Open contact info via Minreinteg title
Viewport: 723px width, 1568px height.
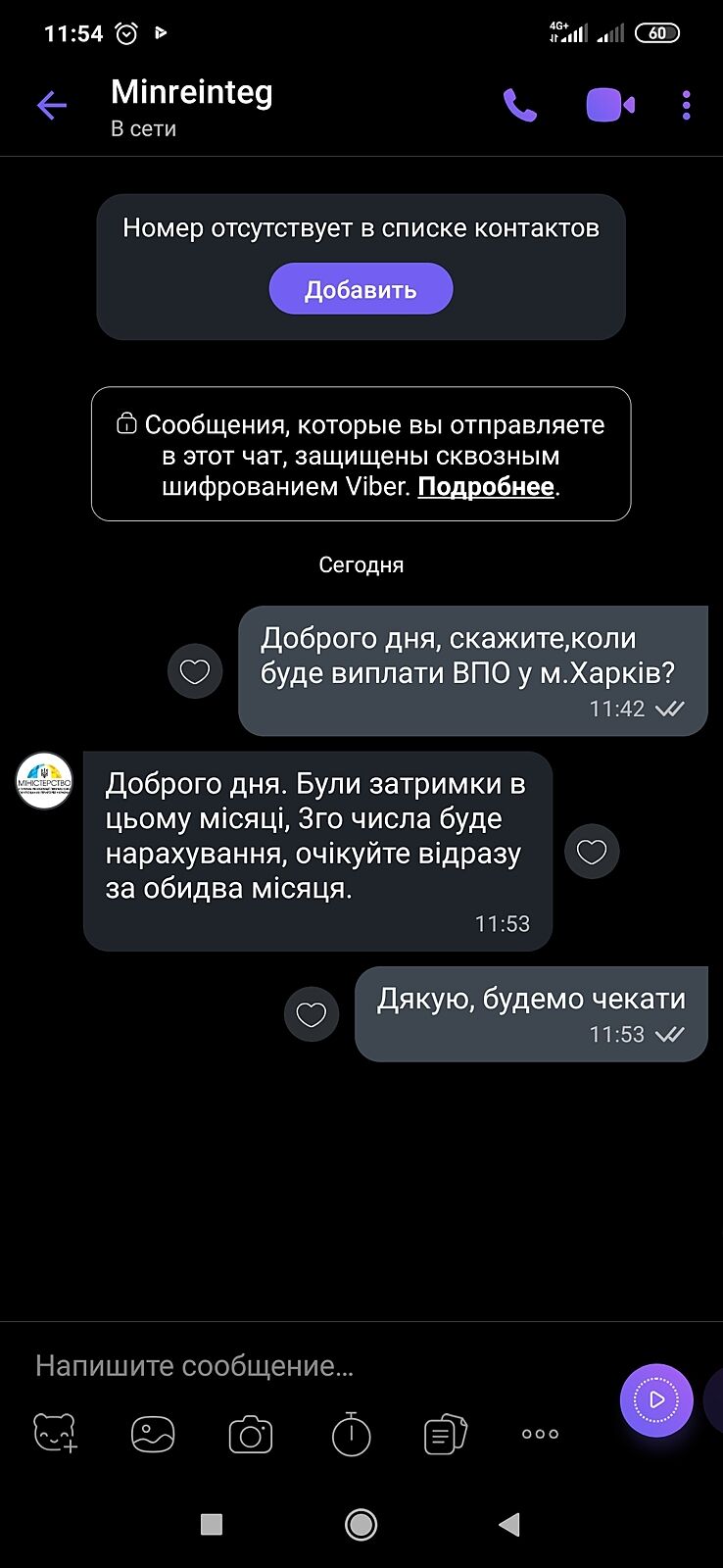pyautogui.click(x=192, y=92)
